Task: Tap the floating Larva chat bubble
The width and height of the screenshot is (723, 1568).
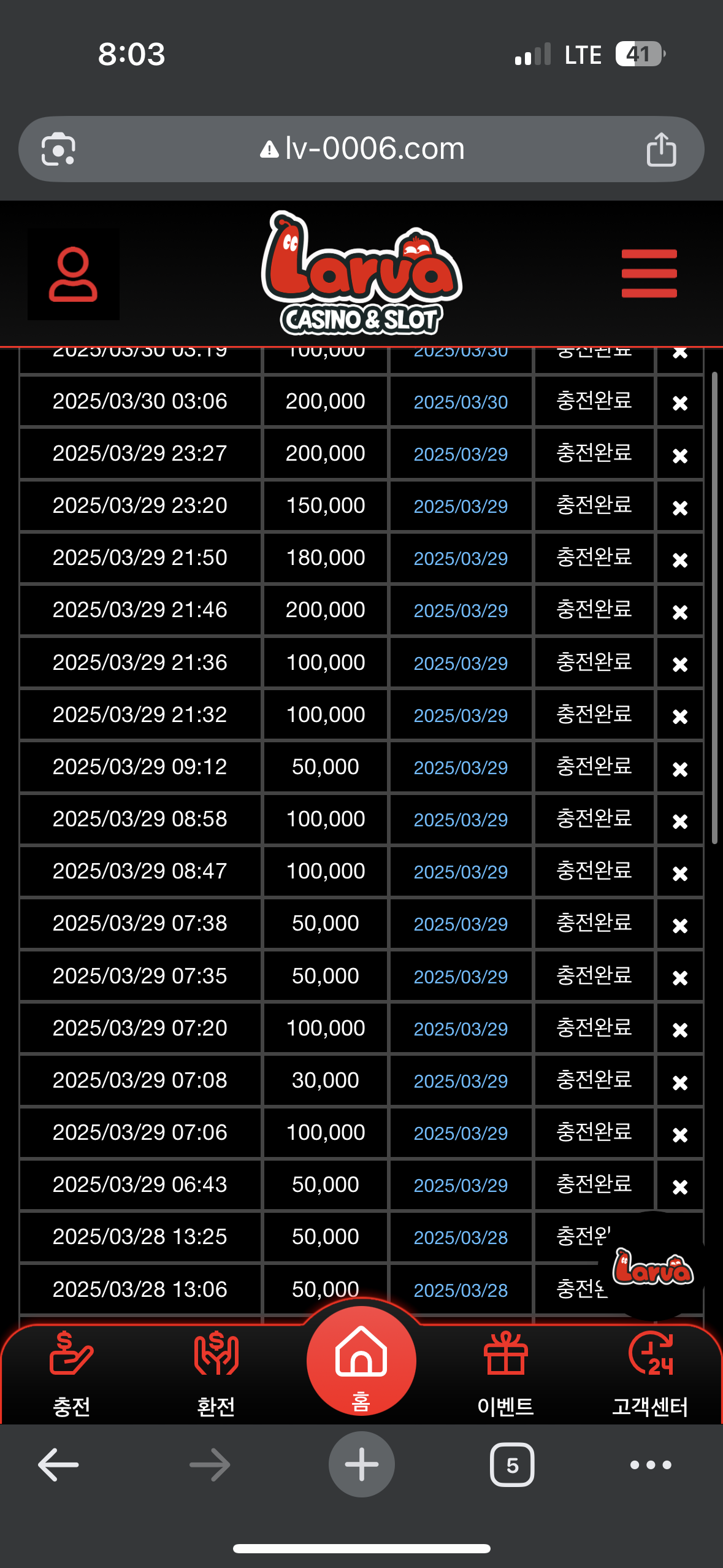Action: pos(653,1267)
